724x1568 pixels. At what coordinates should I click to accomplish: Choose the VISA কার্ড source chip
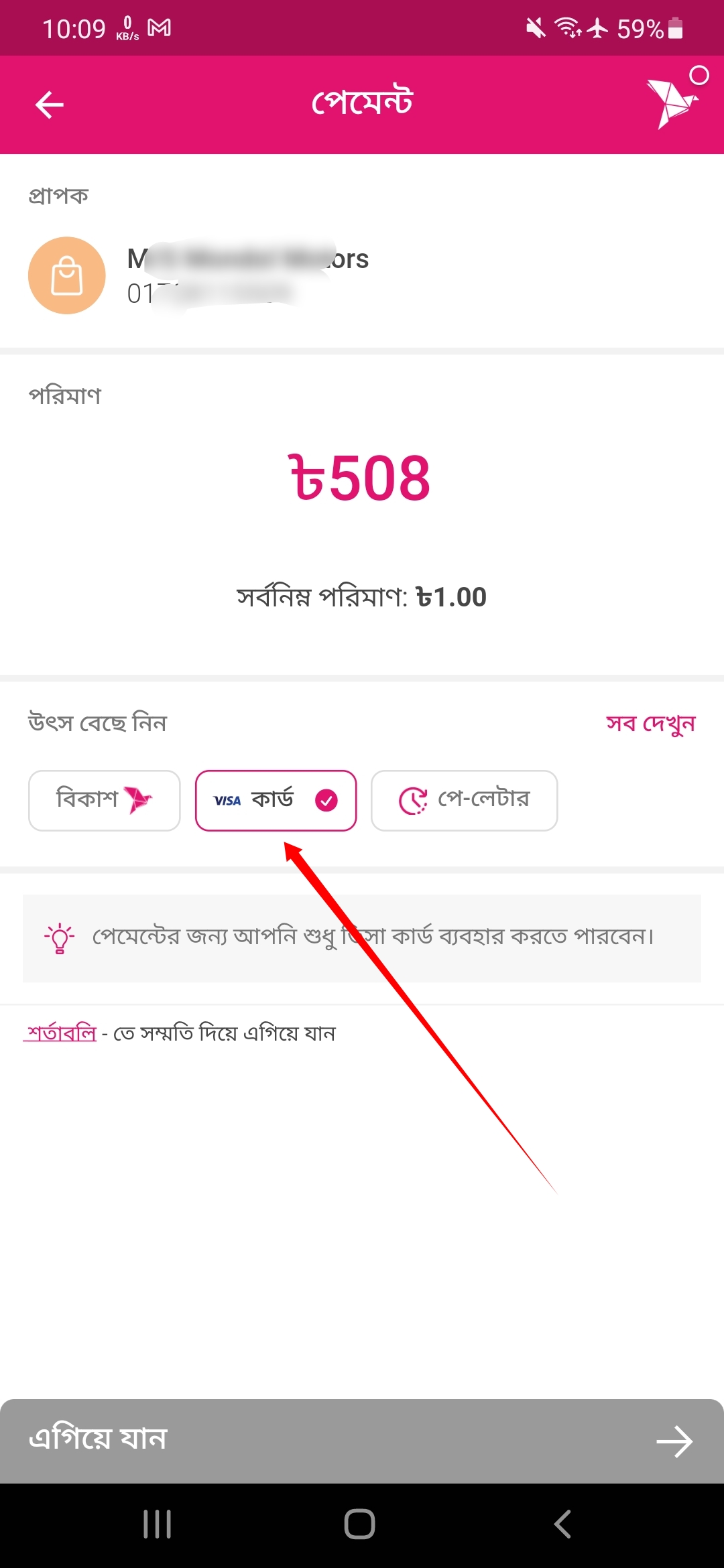tap(276, 800)
